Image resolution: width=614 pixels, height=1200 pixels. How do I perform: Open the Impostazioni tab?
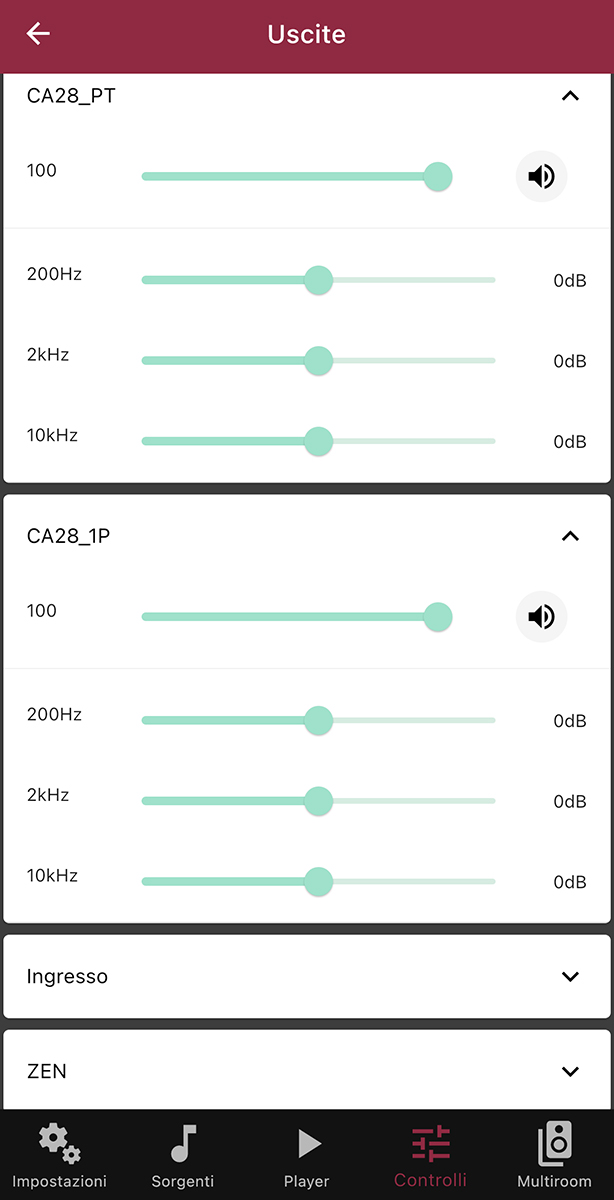coord(60,1155)
